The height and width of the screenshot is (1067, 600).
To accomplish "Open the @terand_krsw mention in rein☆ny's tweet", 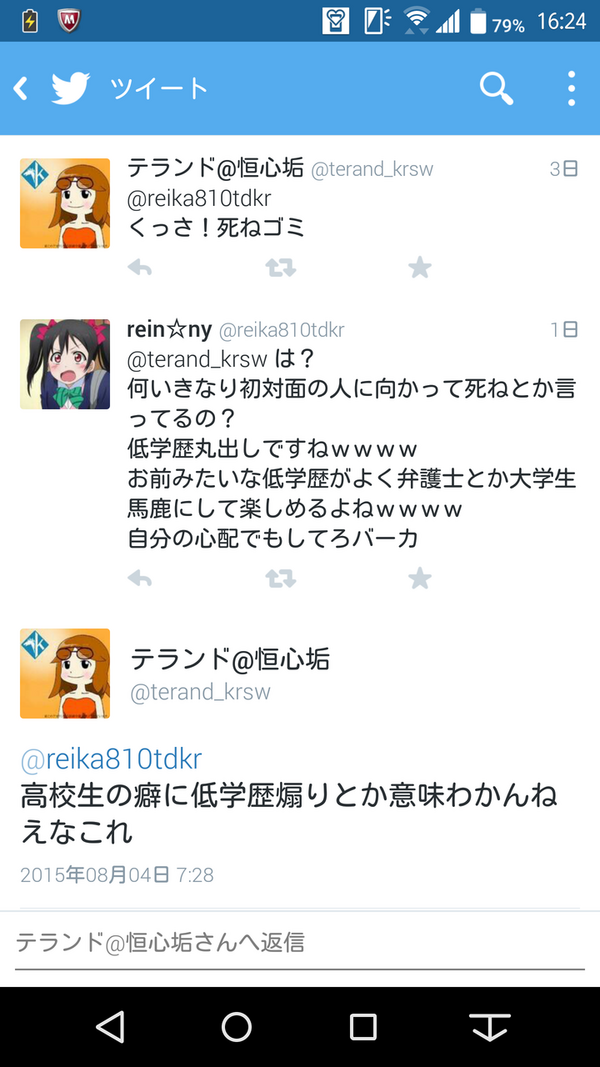I will 200,359.
